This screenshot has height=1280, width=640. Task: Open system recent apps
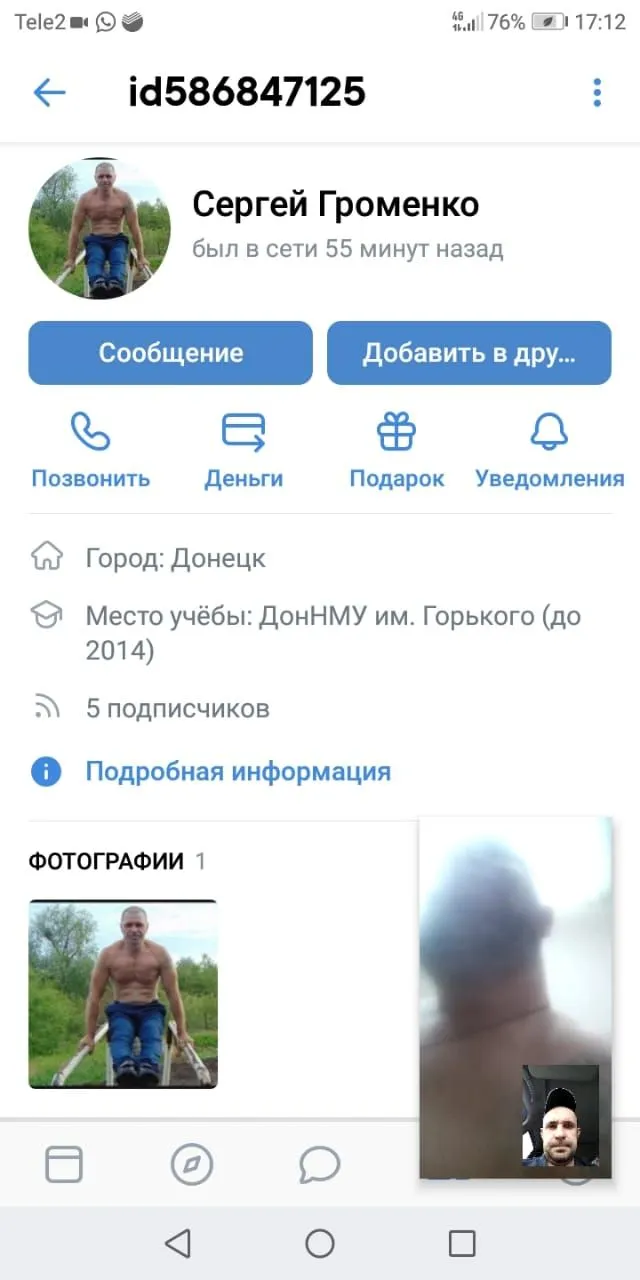coord(462,1243)
